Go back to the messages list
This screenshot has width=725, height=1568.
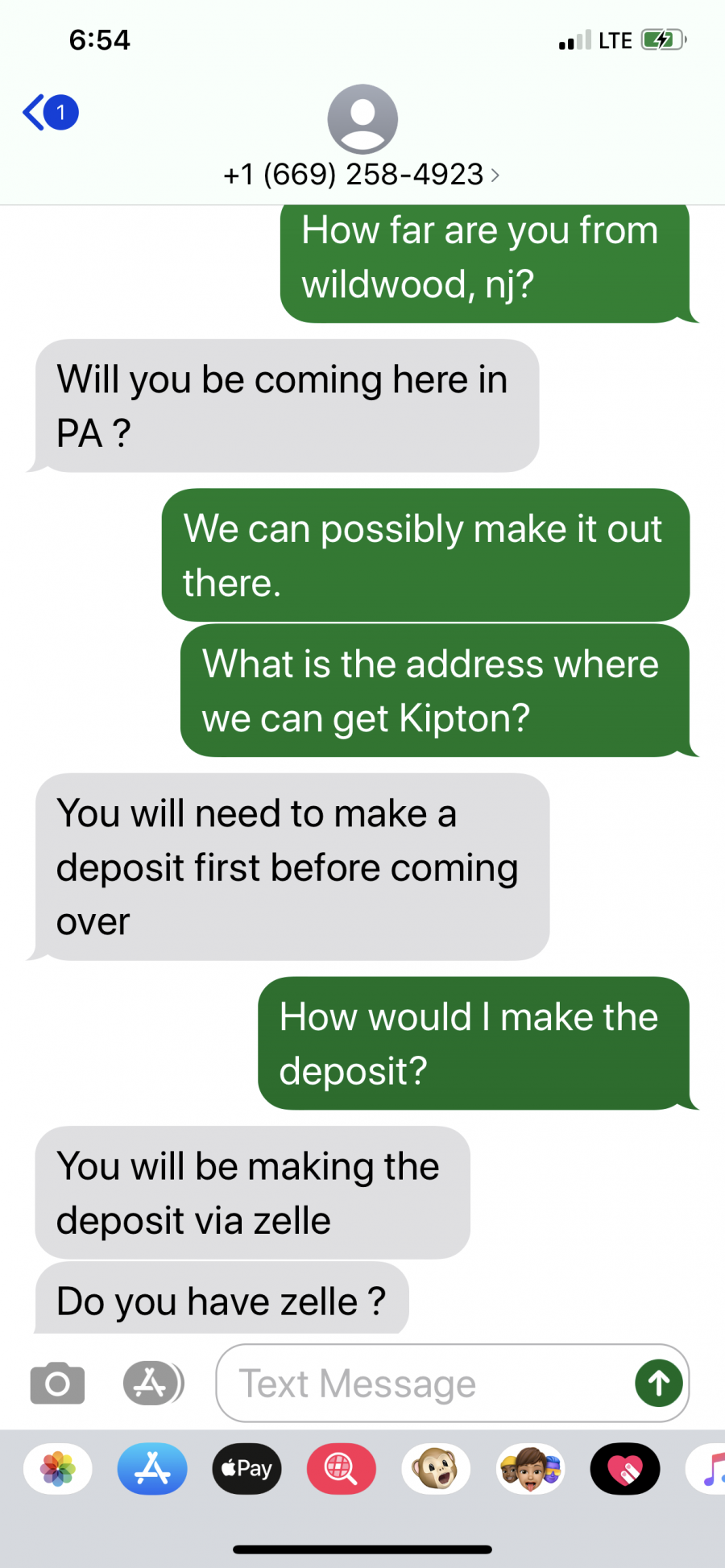pos(50,113)
